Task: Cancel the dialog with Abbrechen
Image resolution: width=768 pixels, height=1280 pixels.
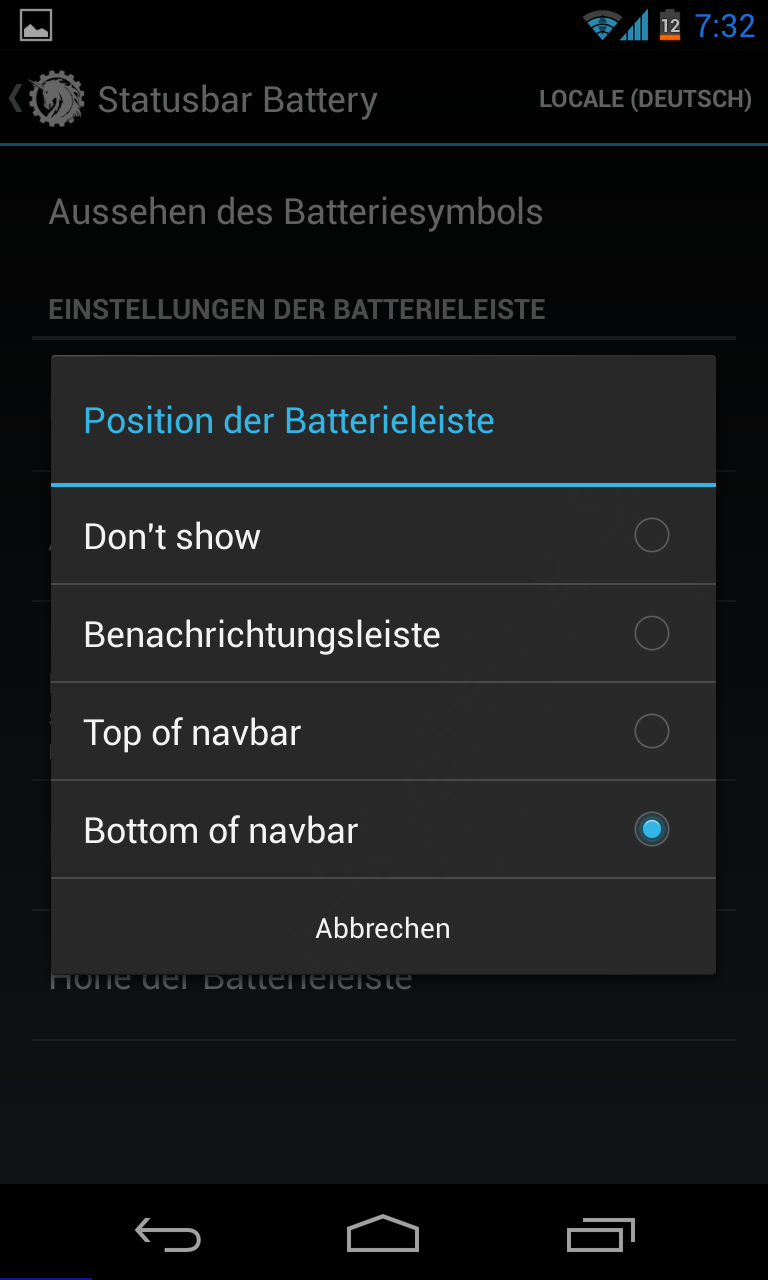Action: [x=383, y=928]
